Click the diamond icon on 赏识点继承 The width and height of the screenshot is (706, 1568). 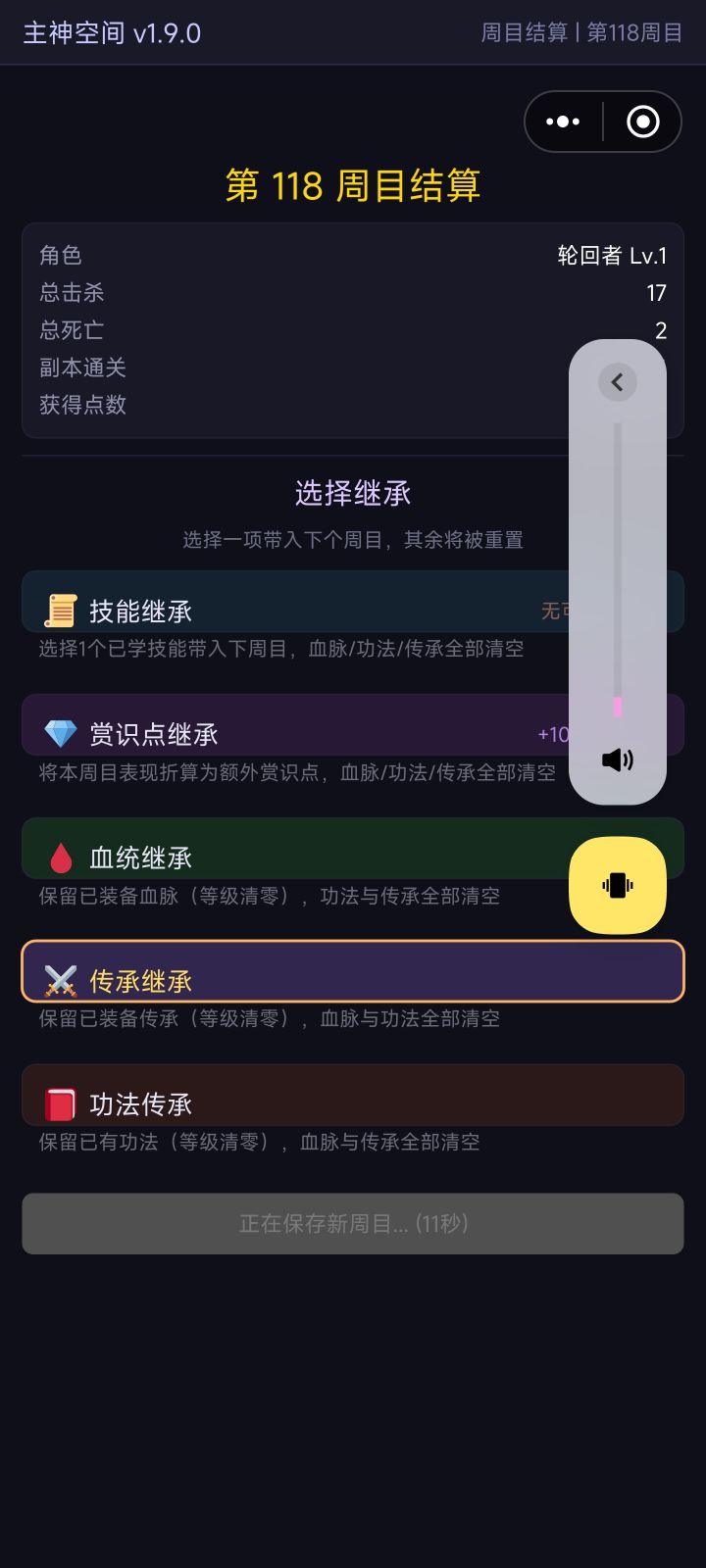[61, 731]
